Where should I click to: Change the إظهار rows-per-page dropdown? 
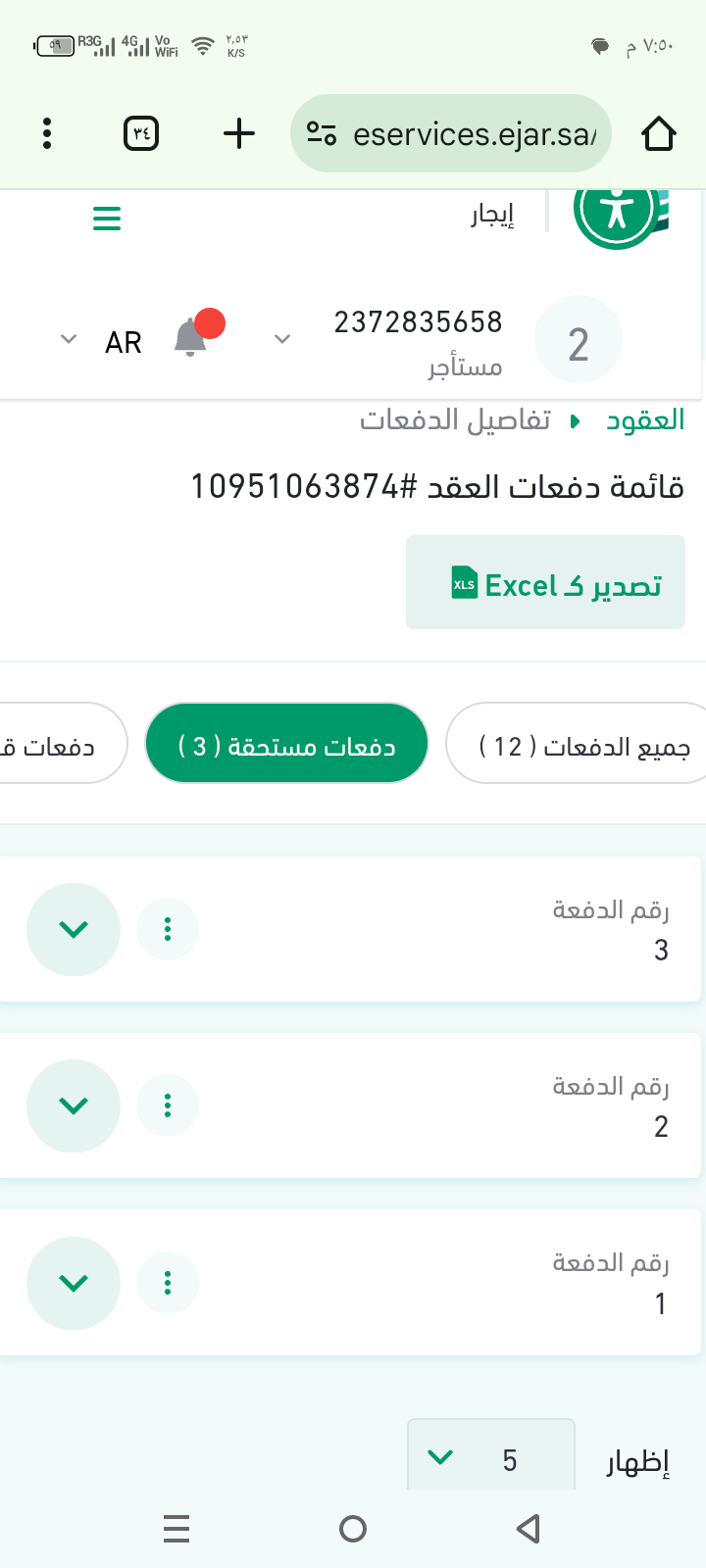[490, 1458]
